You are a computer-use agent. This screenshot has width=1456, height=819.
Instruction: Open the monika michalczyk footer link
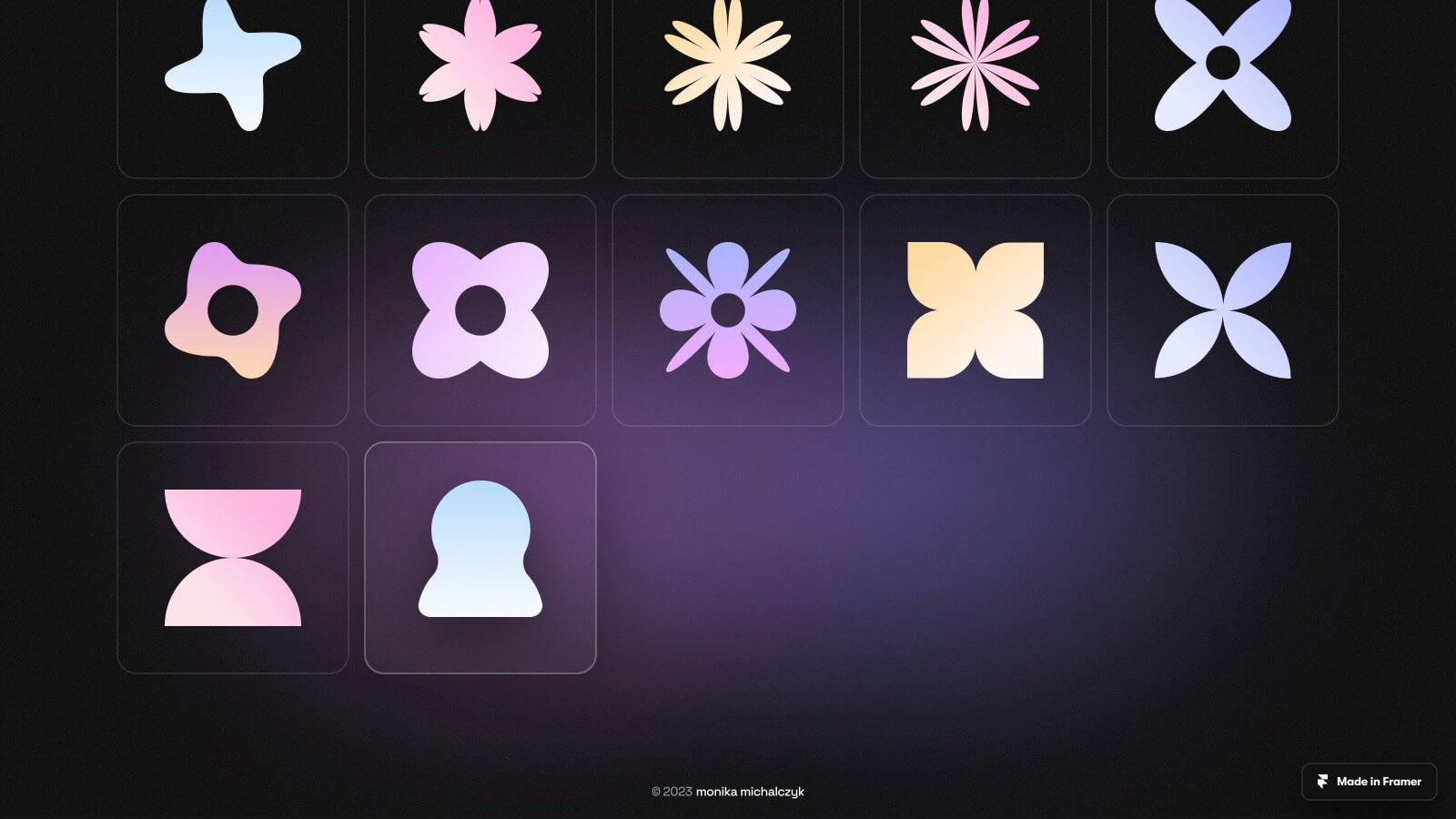750,792
